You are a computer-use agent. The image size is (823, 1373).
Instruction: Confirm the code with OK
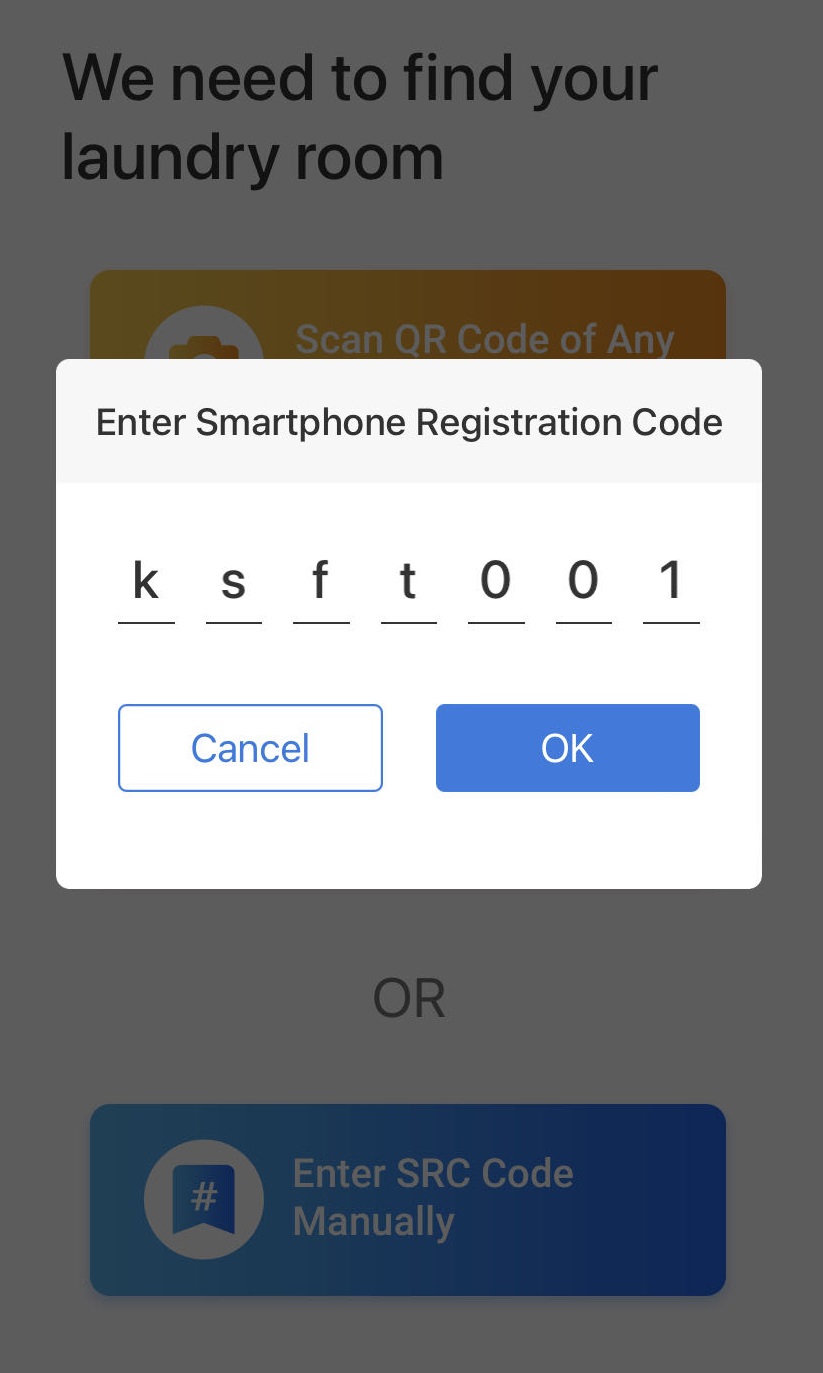point(567,748)
